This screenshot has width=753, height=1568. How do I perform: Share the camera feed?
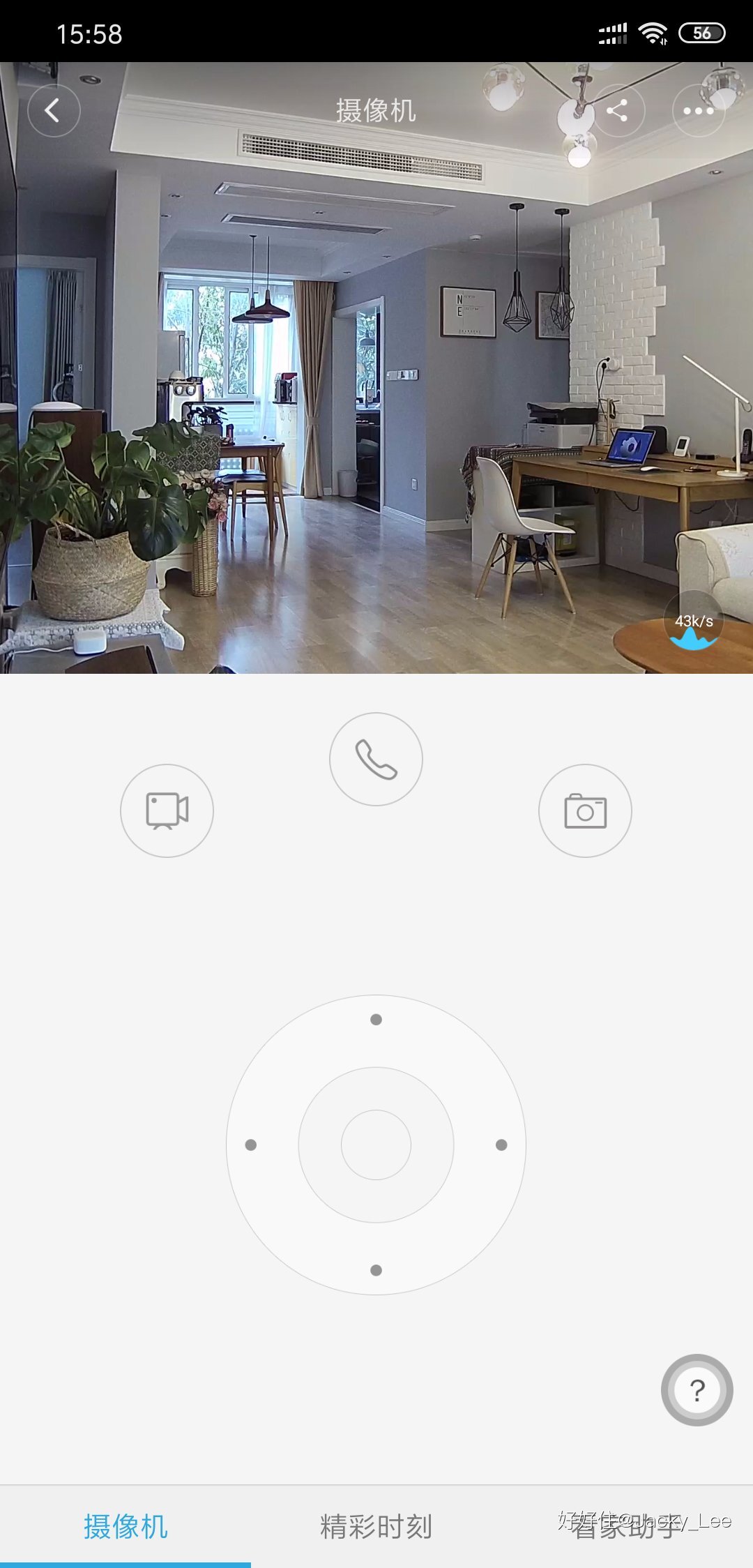tap(617, 111)
